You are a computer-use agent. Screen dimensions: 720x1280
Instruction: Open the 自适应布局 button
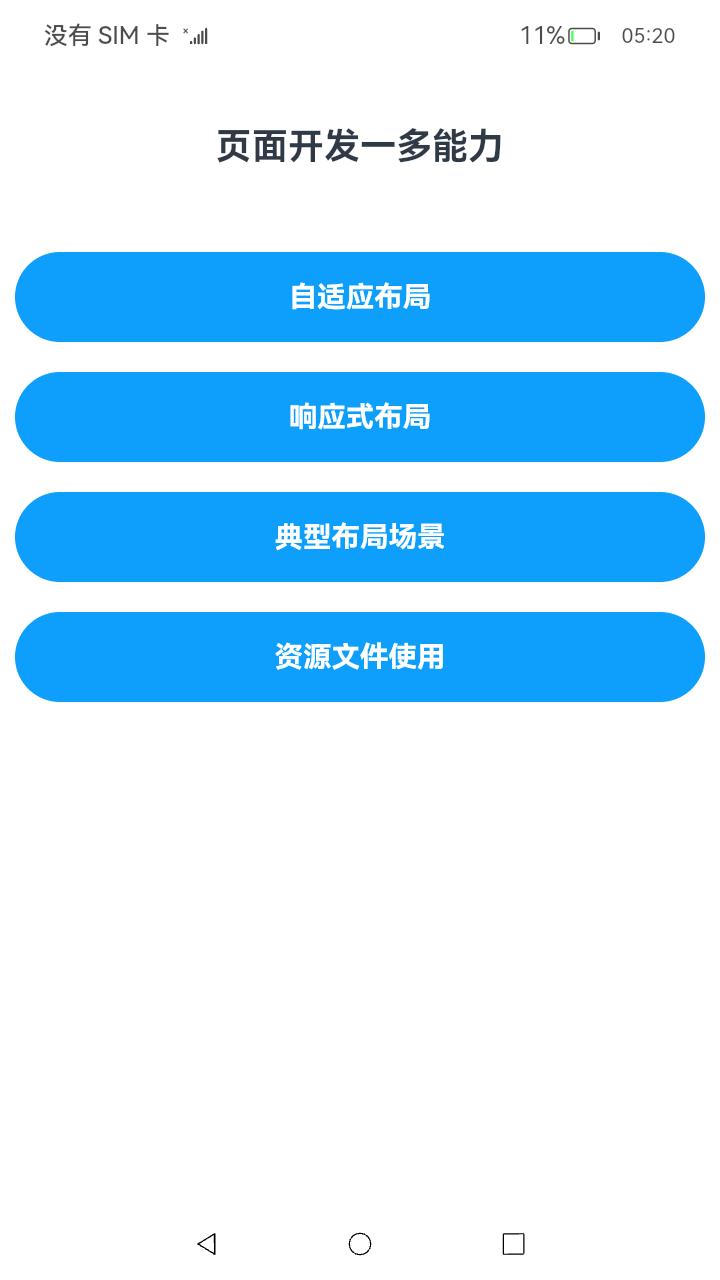(360, 297)
